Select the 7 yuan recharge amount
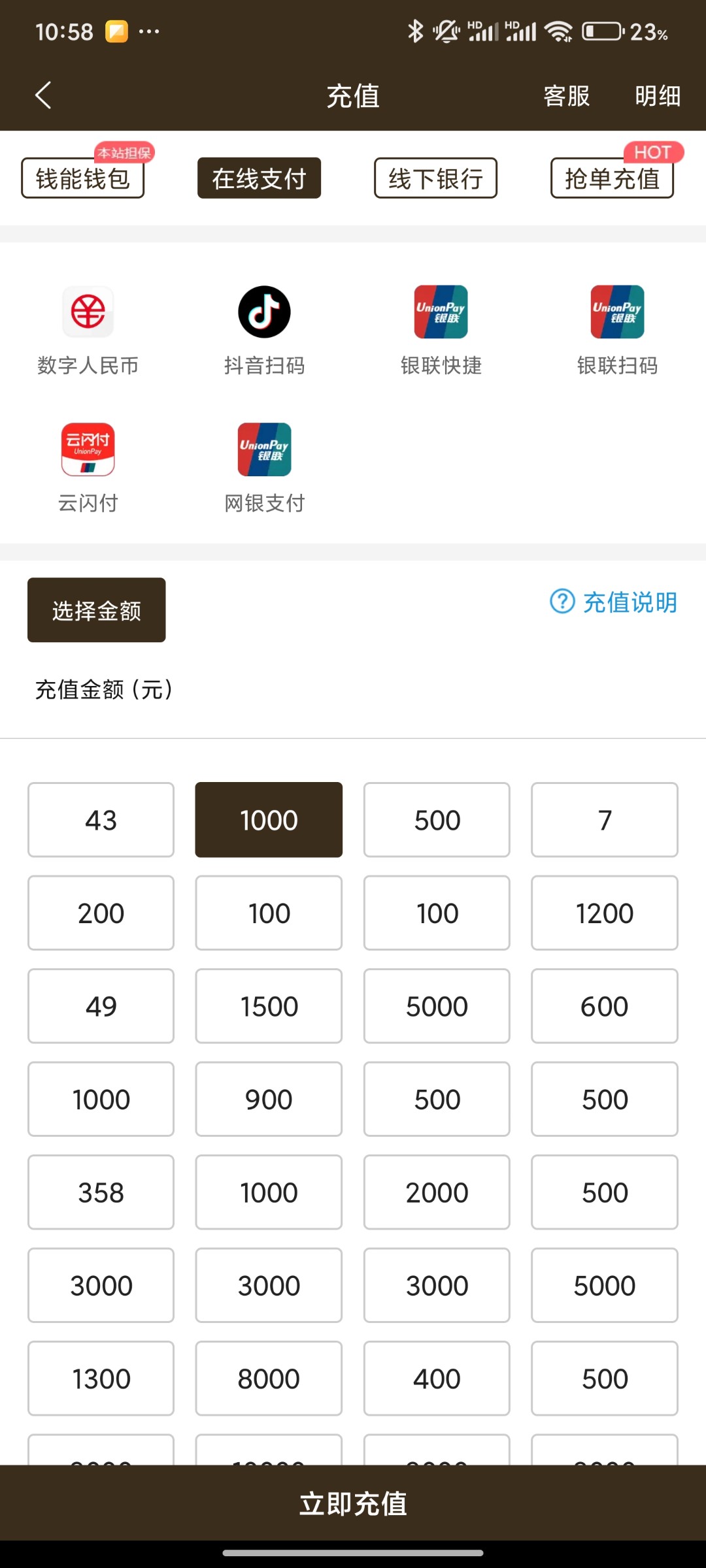 coord(604,819)
